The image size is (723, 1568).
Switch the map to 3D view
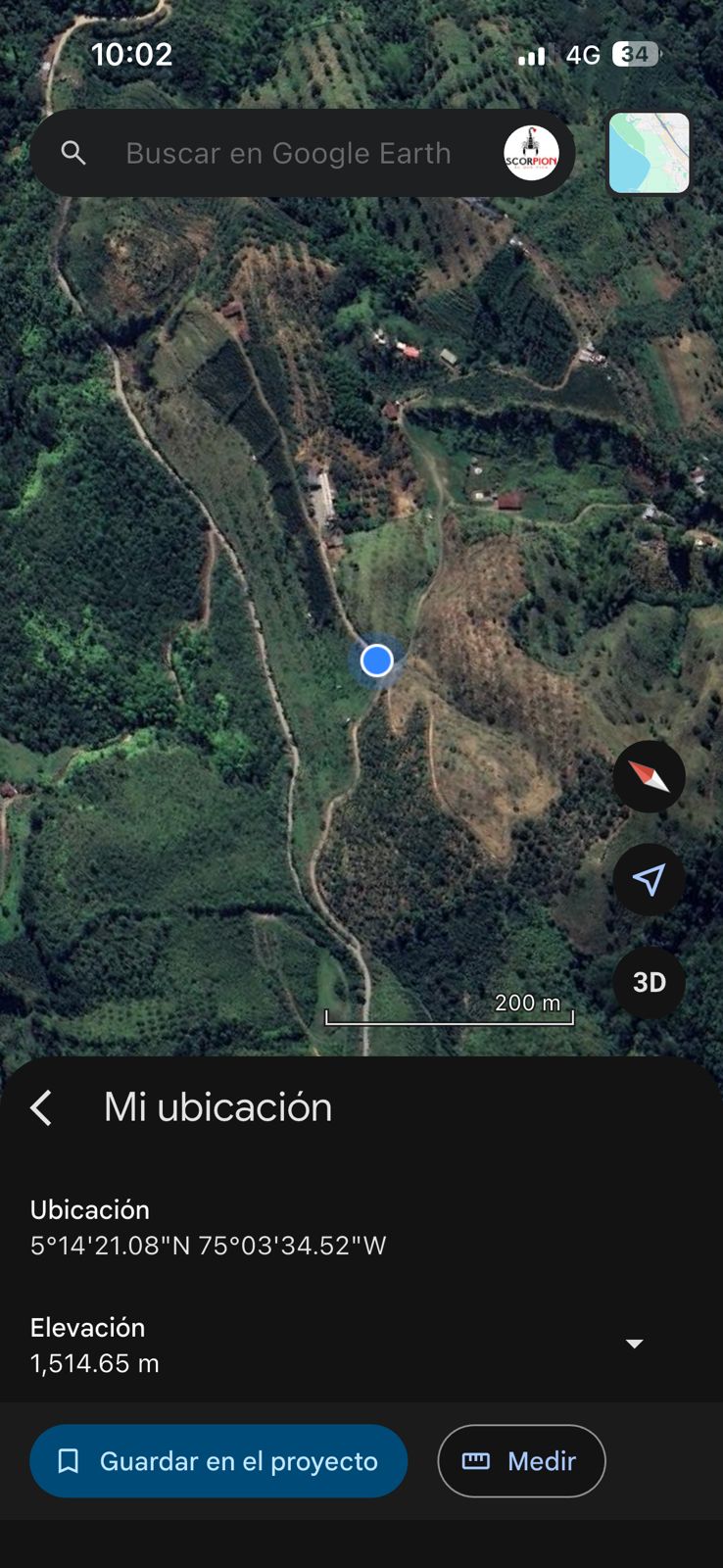click(649, 982)
